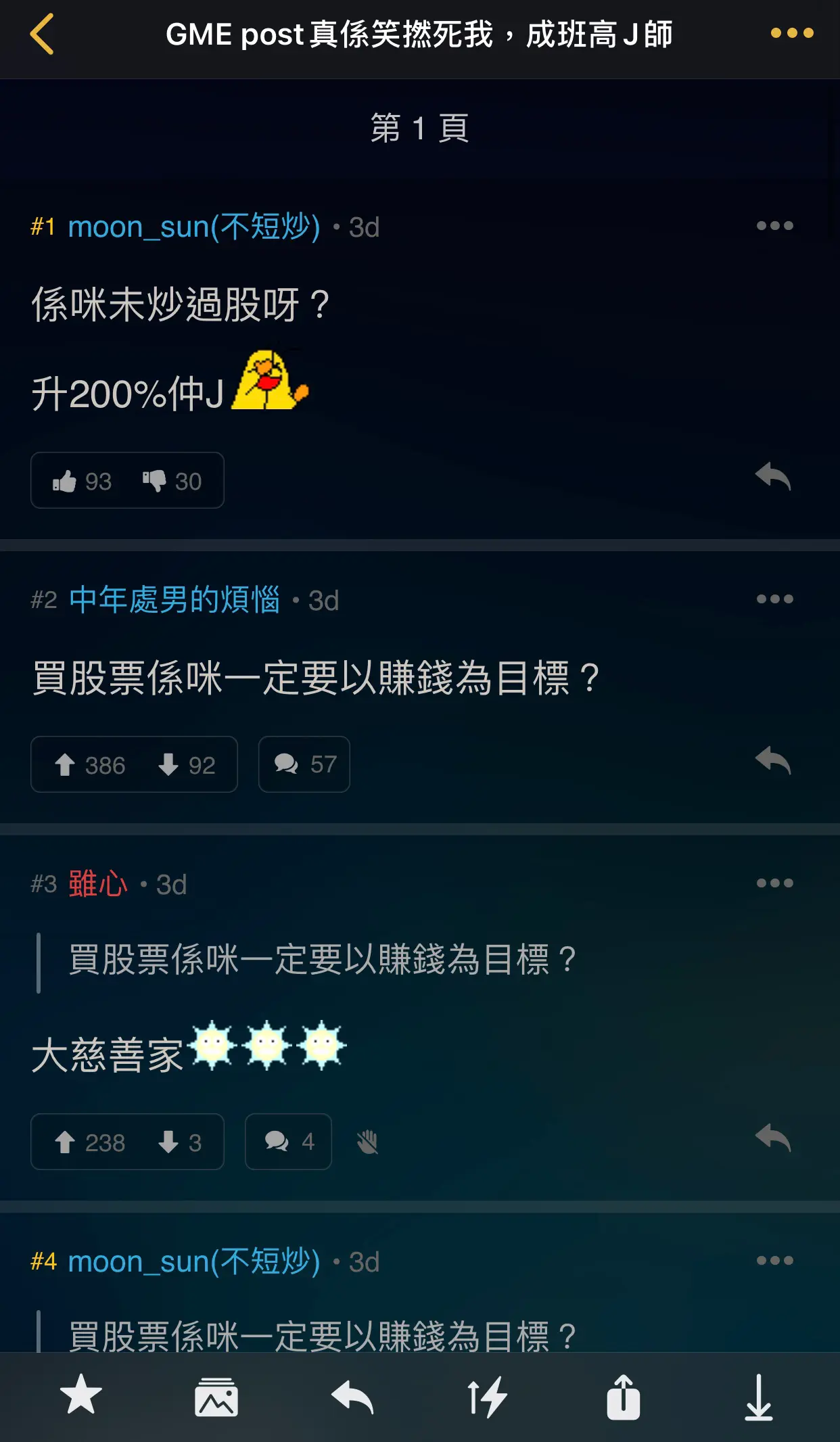Dislike post #1 with thumbs down

click(x=172, y=481)
